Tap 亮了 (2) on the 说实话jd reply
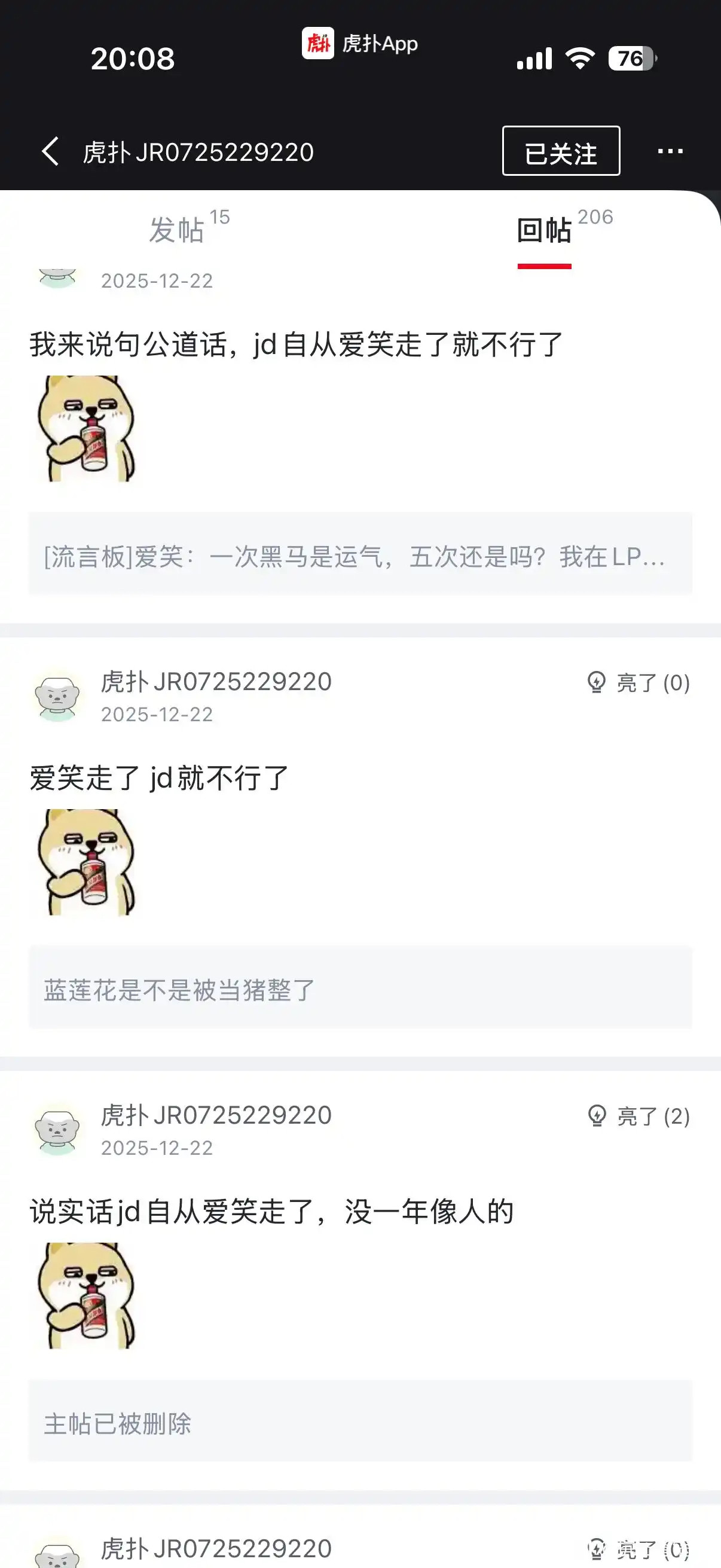The image size is (721, 1568). point(638,1116)
